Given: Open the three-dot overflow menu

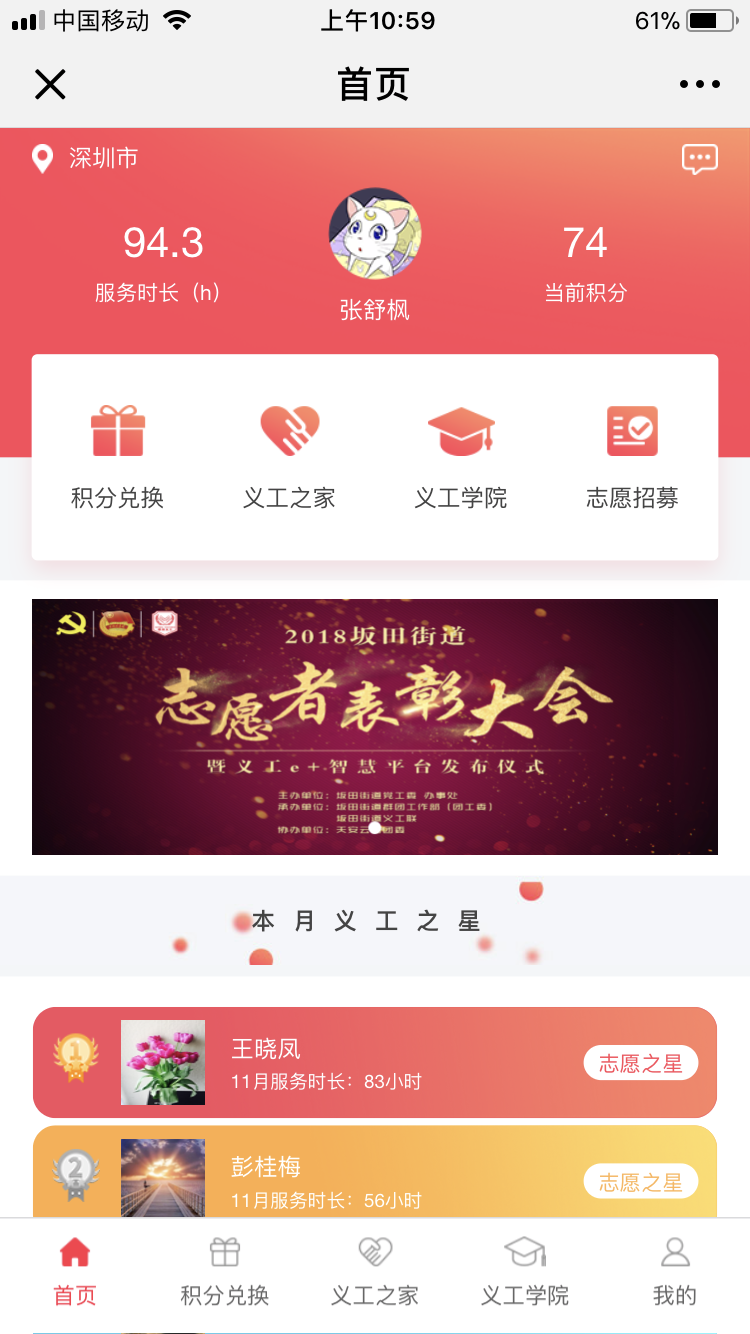Looking at the screenshot, I should coord(699,85).
